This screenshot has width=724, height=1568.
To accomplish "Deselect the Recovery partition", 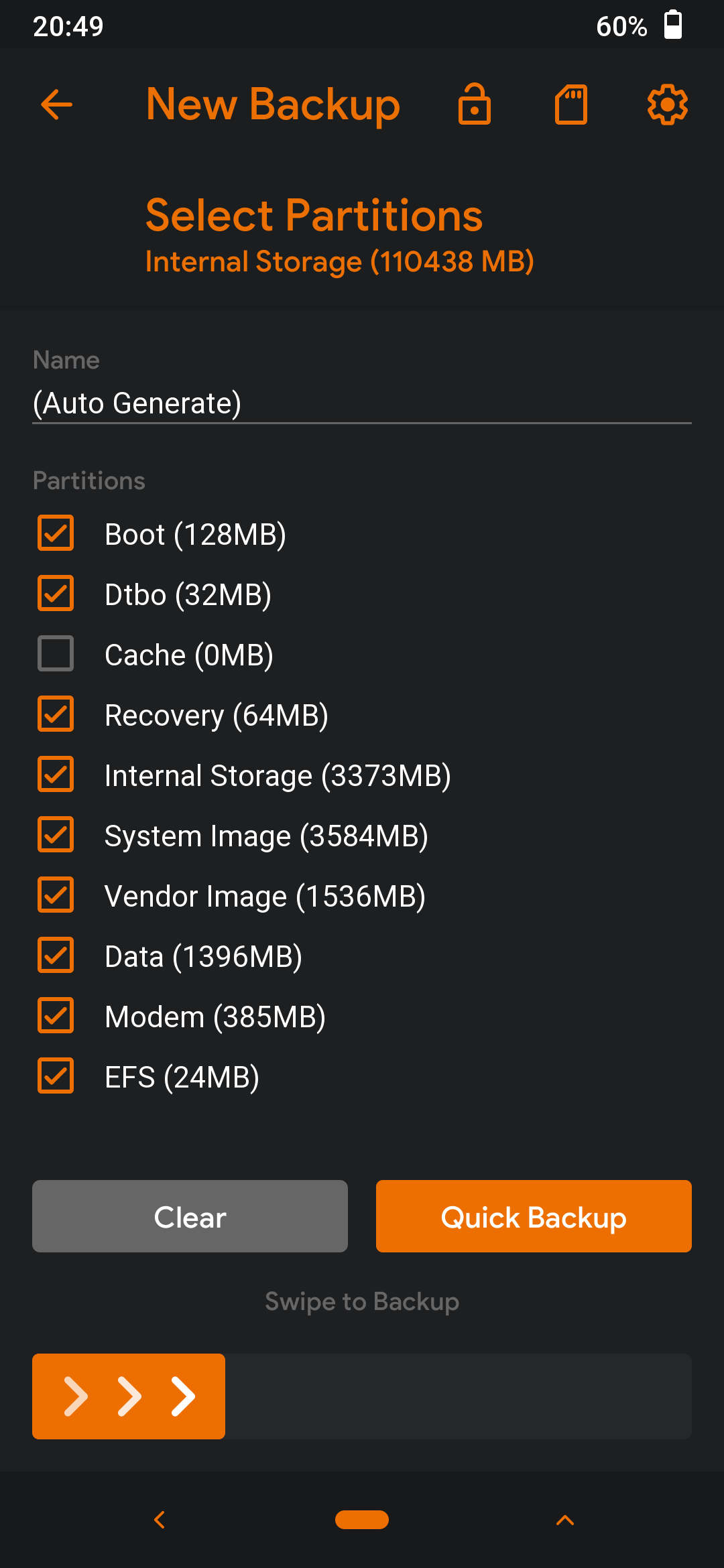I will [56, 714].
